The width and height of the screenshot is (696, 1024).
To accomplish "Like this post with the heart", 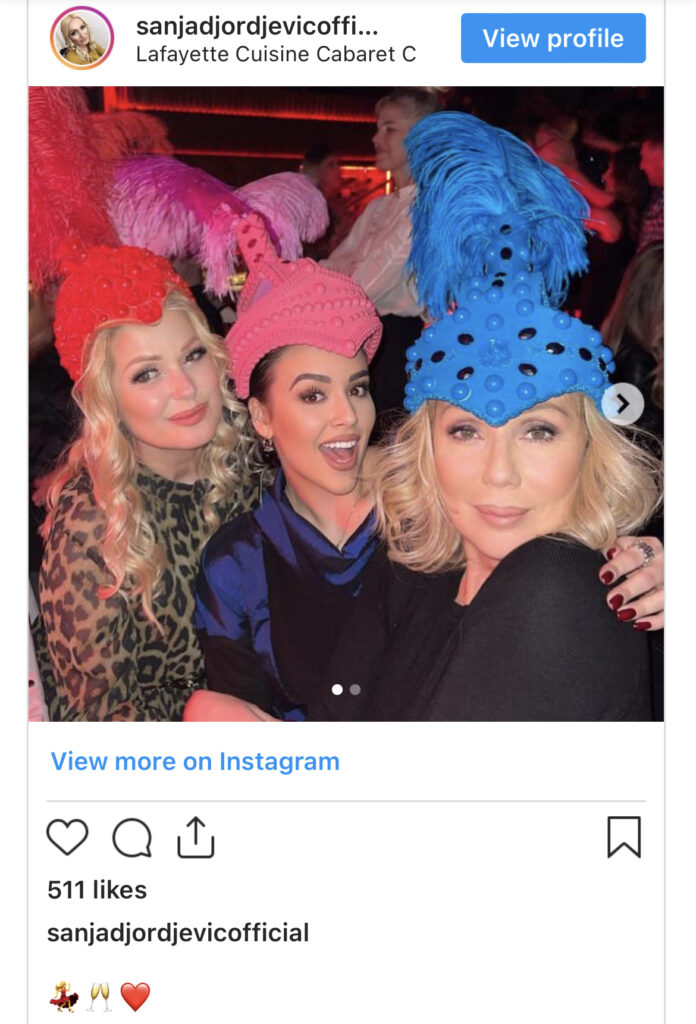I will pos(68,837).
